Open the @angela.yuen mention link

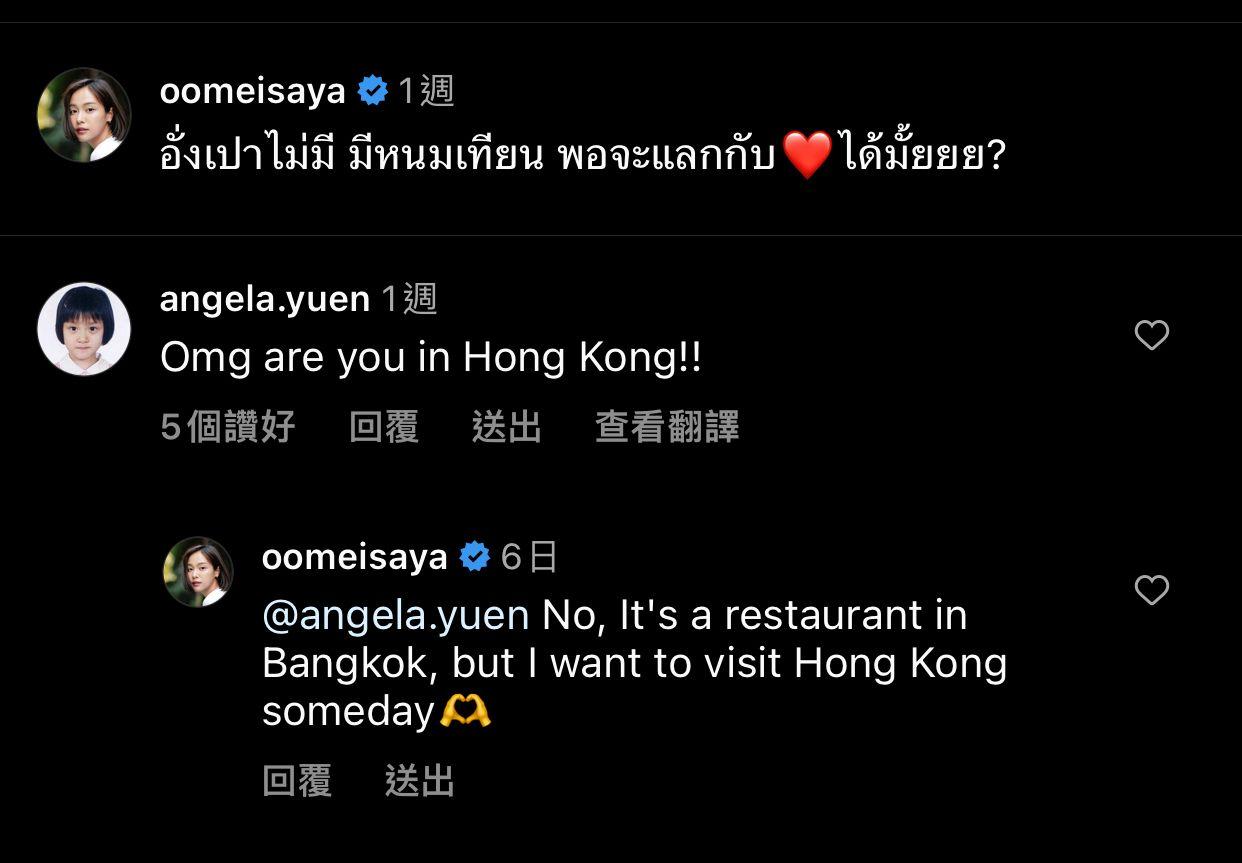[x=395, y=616]
